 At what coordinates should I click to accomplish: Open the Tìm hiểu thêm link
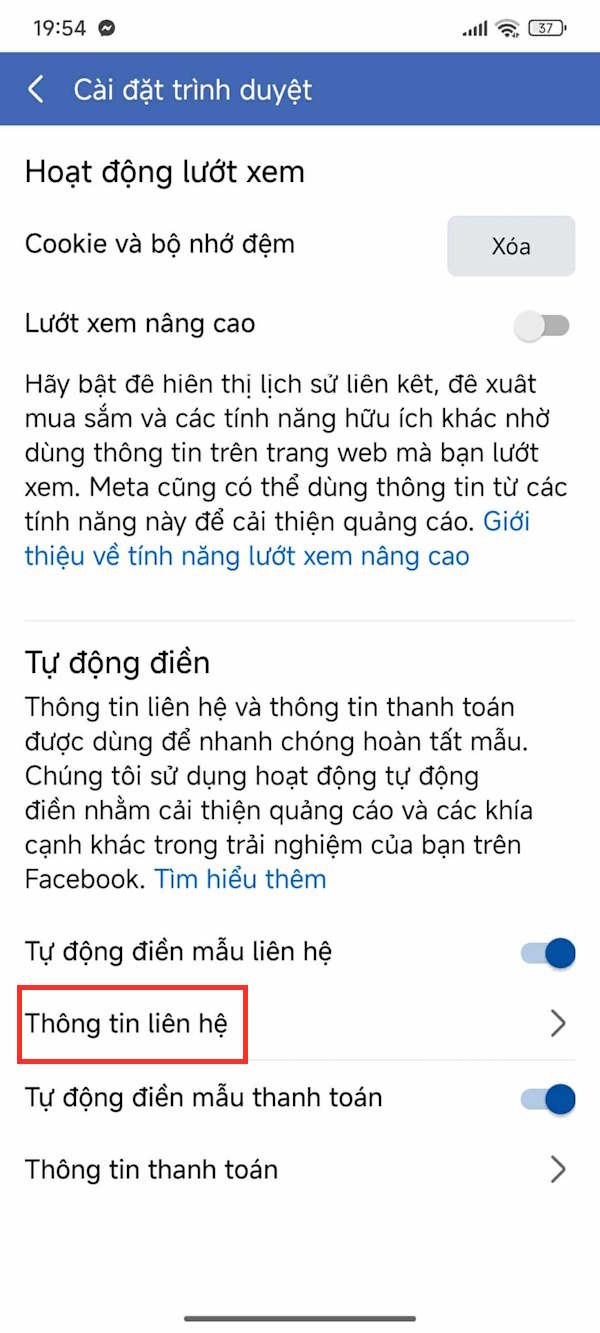(x=240, y=879)
